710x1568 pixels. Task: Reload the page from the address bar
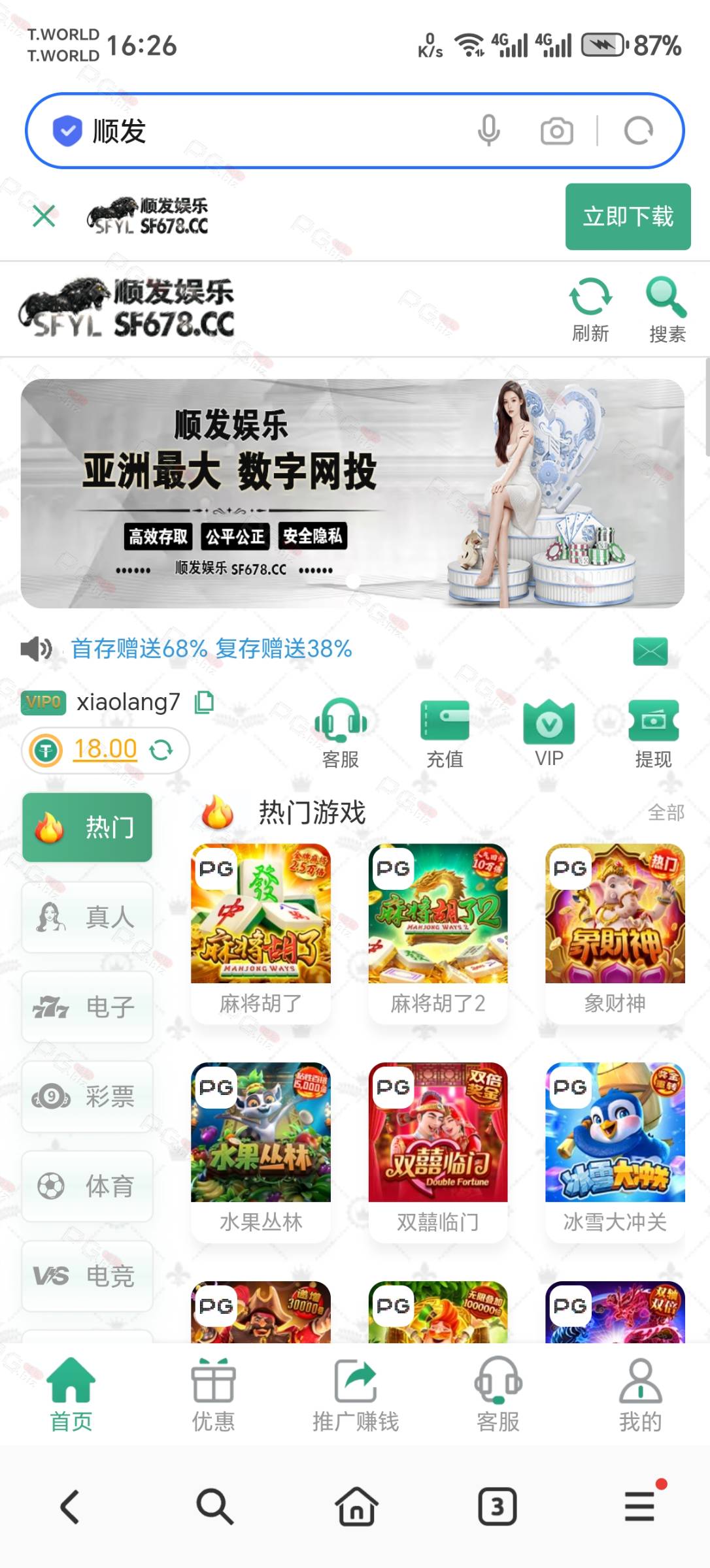[638, 131]
